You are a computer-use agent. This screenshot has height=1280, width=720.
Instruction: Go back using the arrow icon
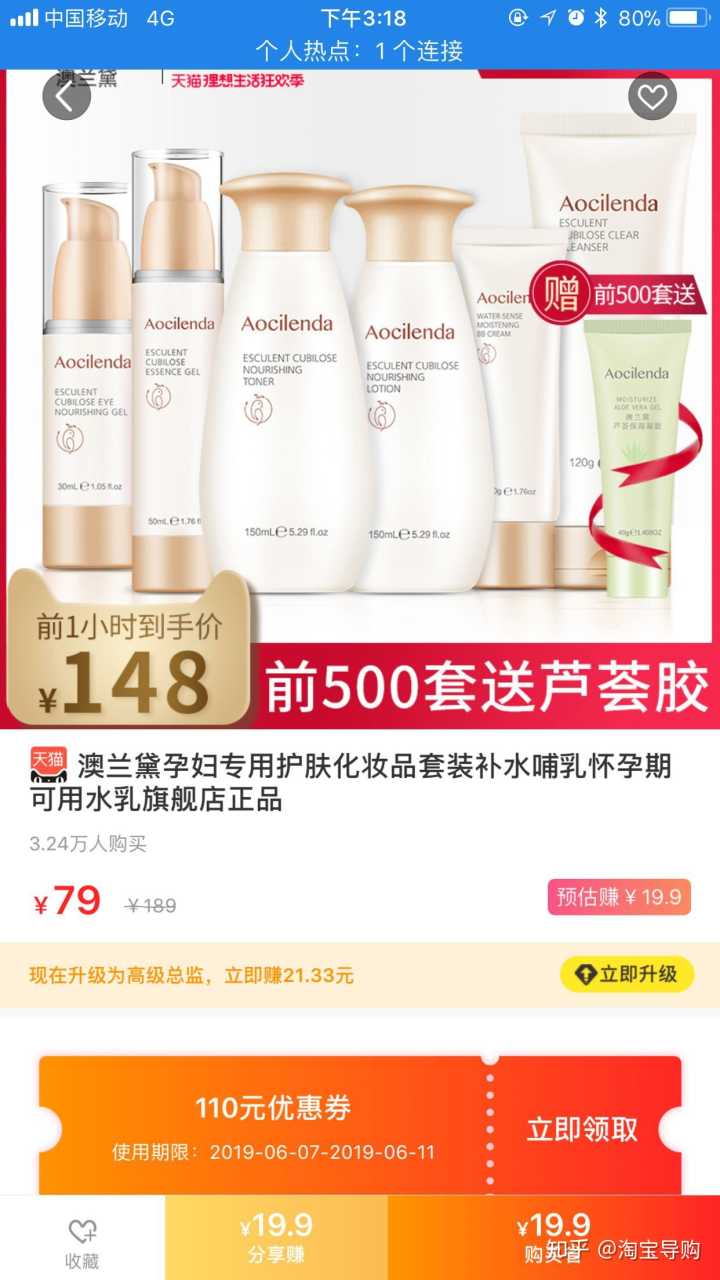[66, 97]
